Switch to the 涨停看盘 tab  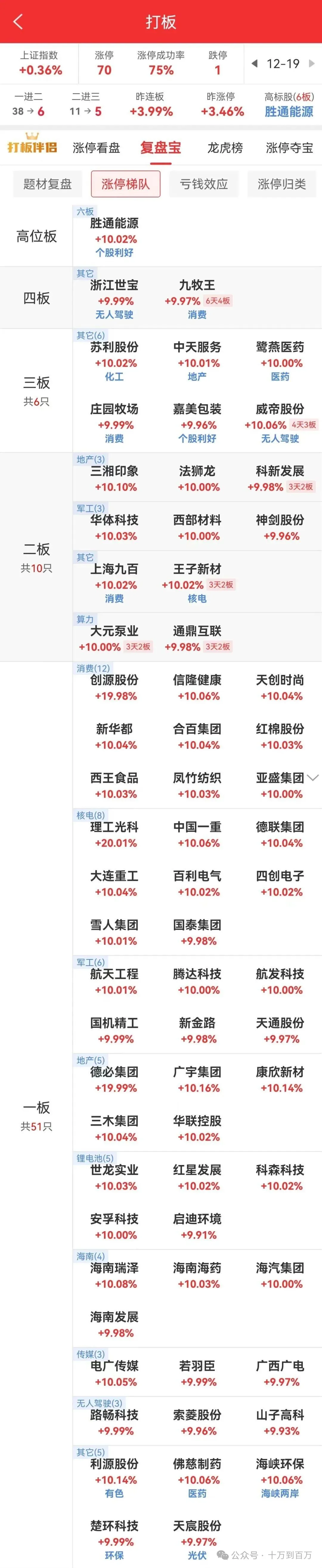coord(96,147)
